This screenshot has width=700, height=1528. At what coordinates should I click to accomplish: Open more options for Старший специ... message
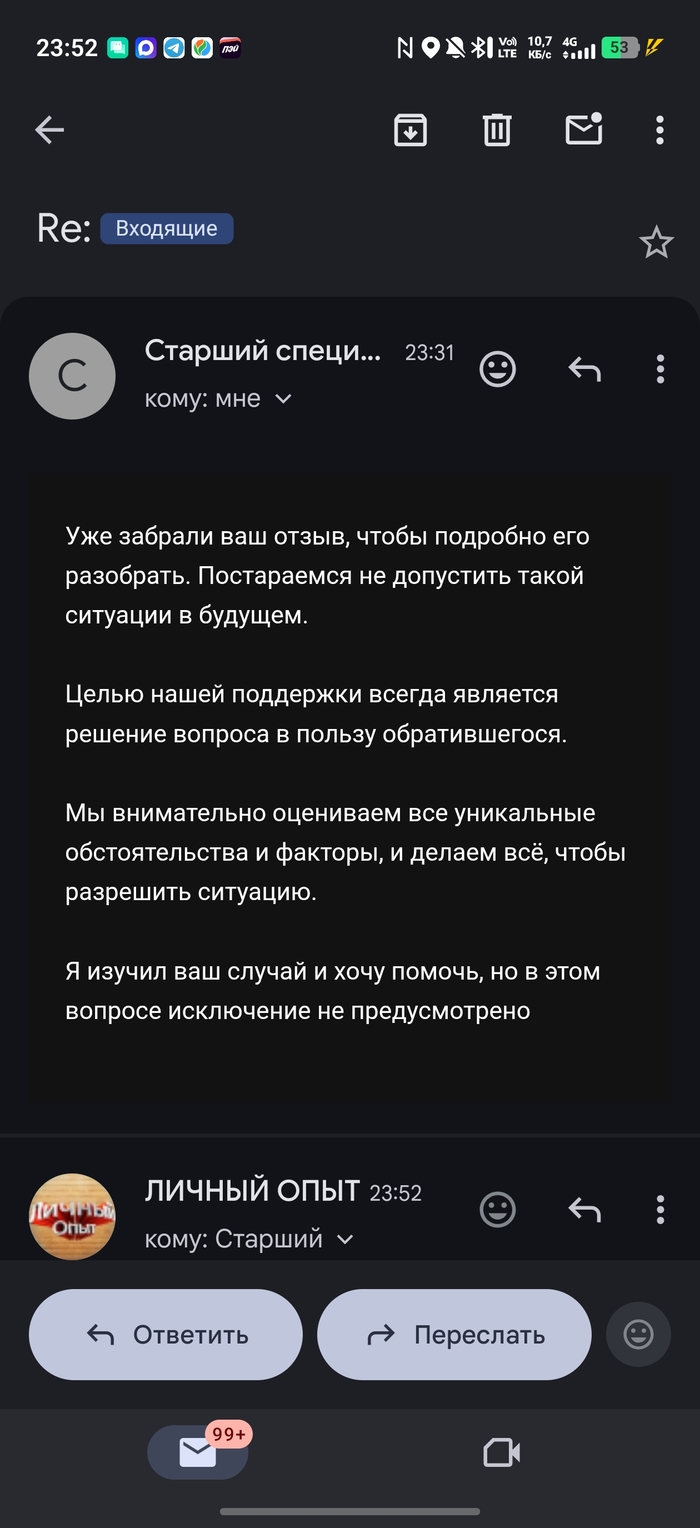click(x=660, y=370)
